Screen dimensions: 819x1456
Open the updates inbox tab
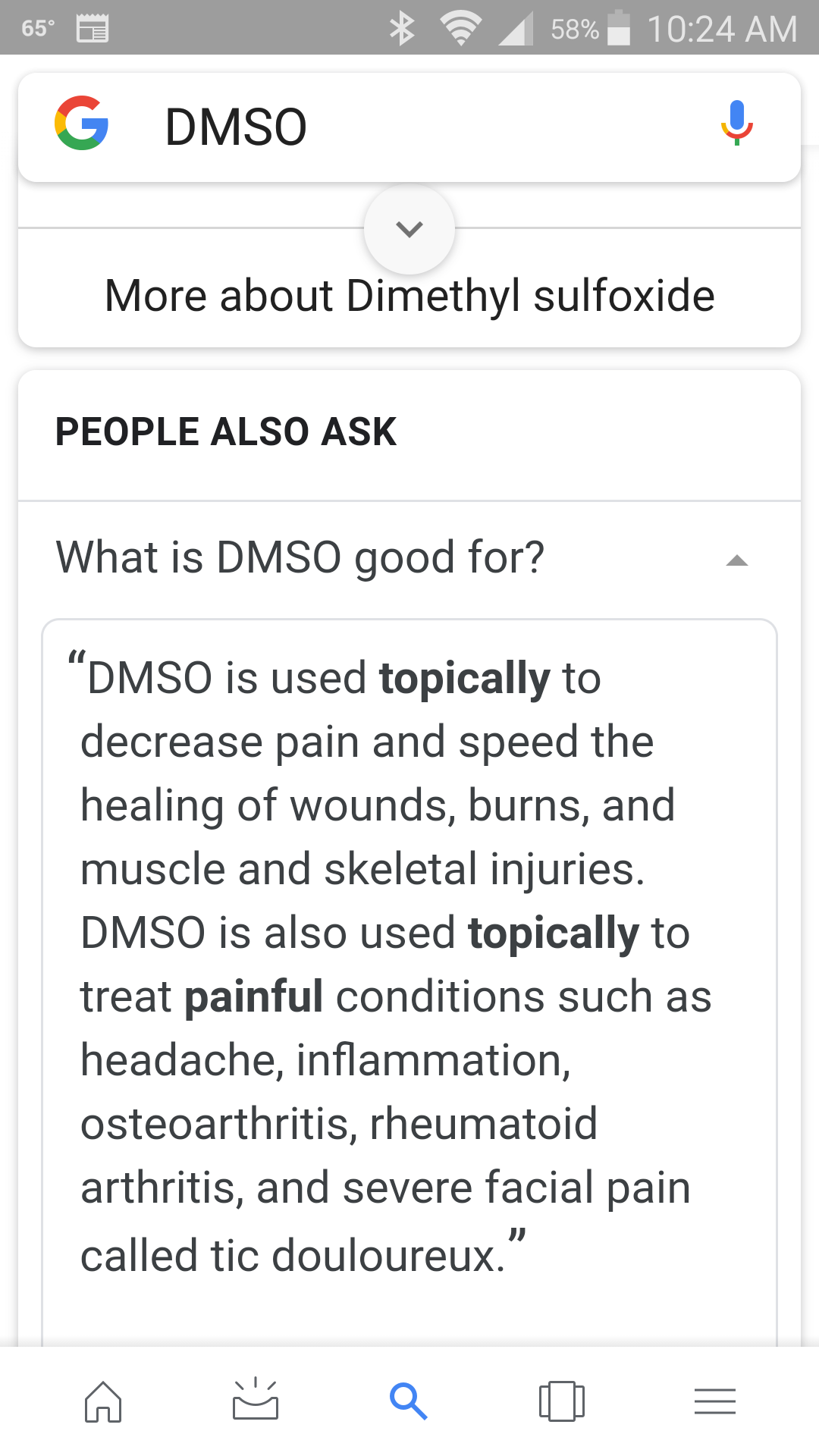[x=256, y=1400]
